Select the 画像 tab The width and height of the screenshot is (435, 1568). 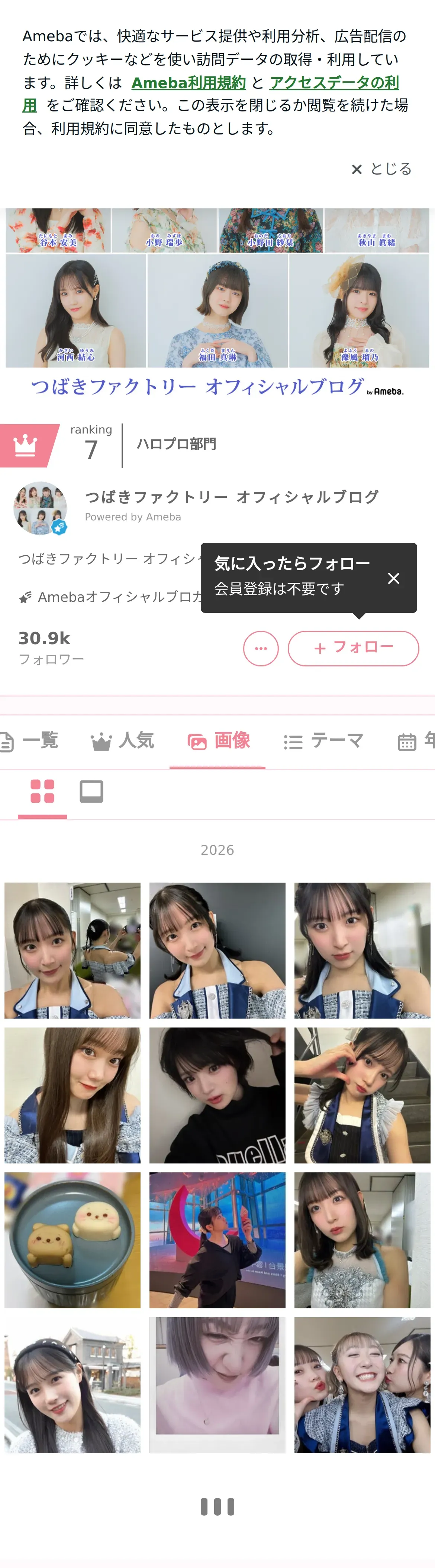[x=217, y=741]
